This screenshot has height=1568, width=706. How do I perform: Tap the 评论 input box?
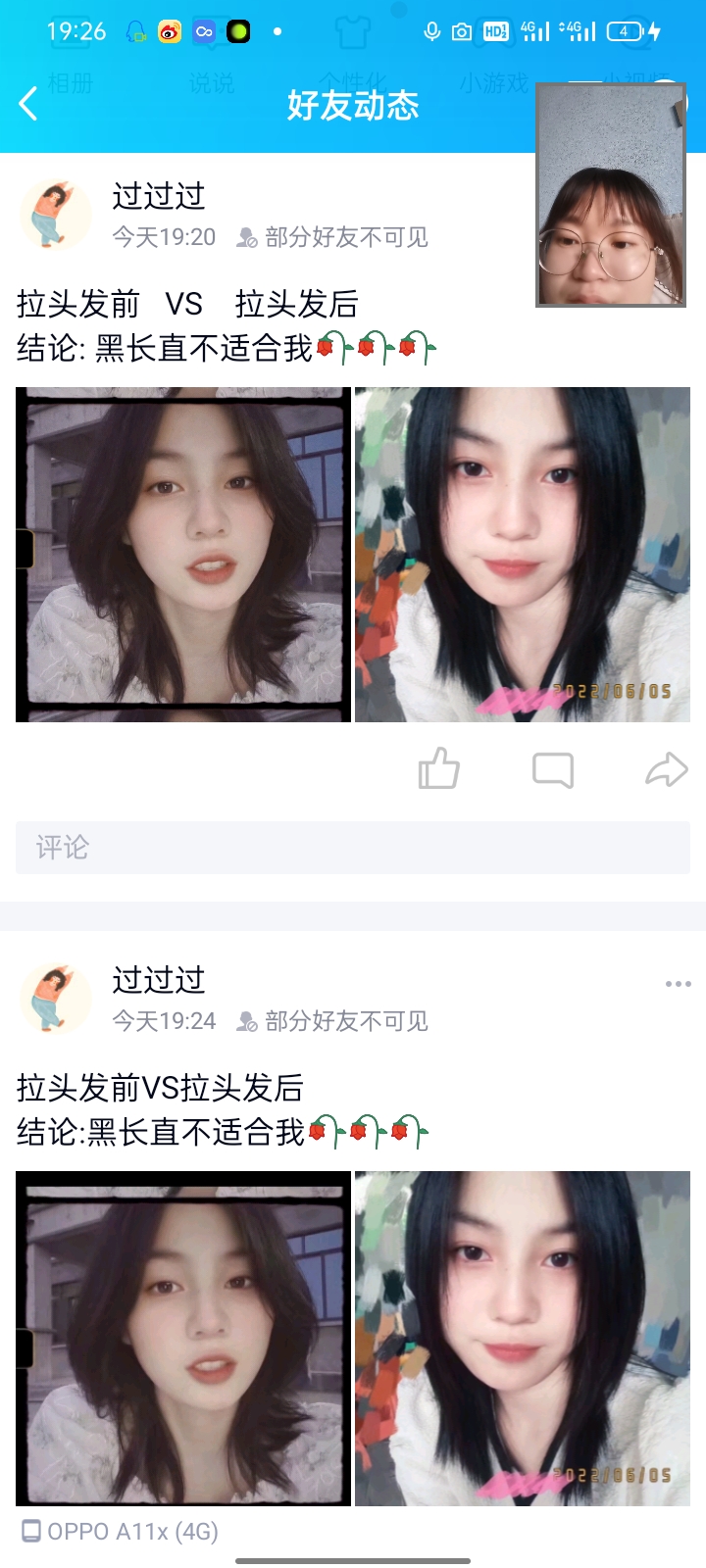tap(353, 848)
